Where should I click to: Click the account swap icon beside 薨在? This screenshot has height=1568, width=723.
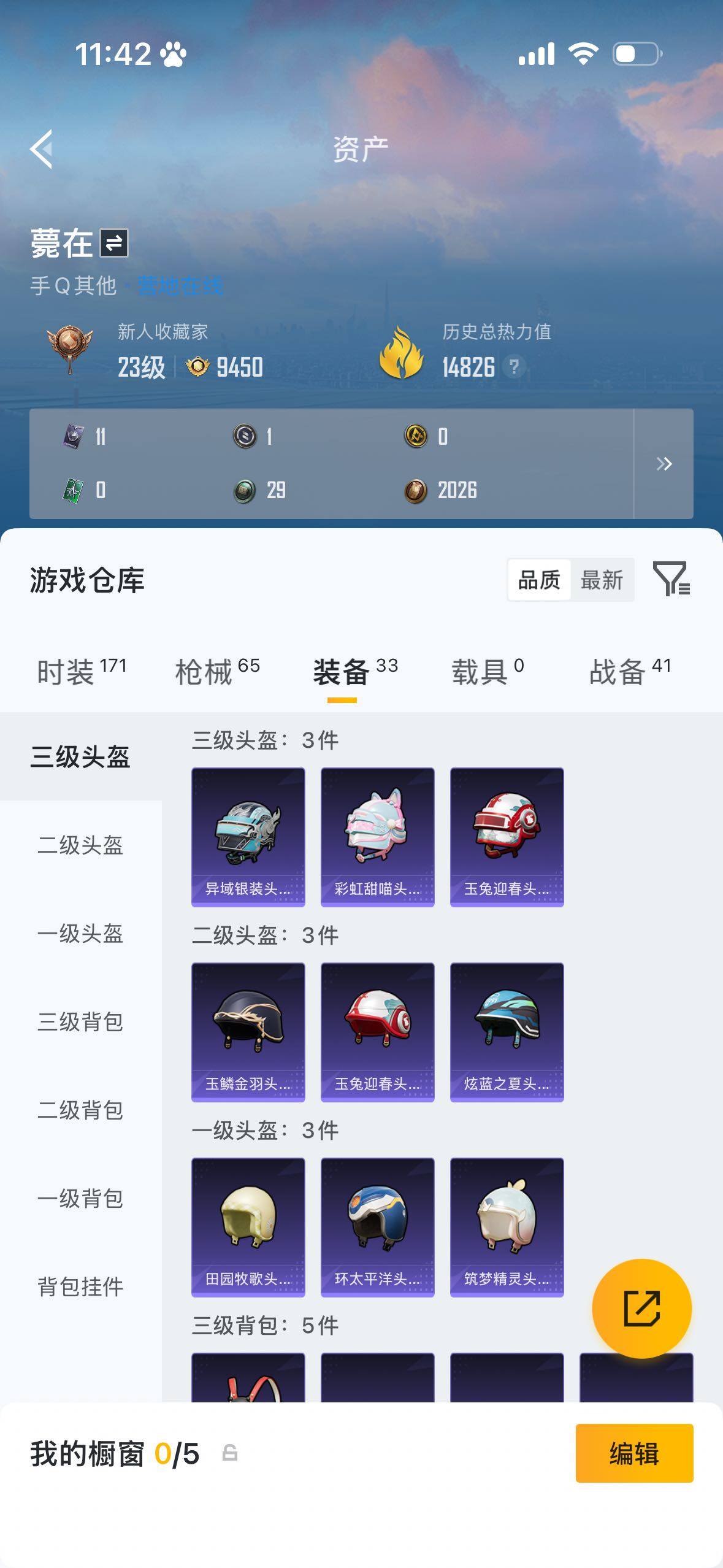point(113,244)
